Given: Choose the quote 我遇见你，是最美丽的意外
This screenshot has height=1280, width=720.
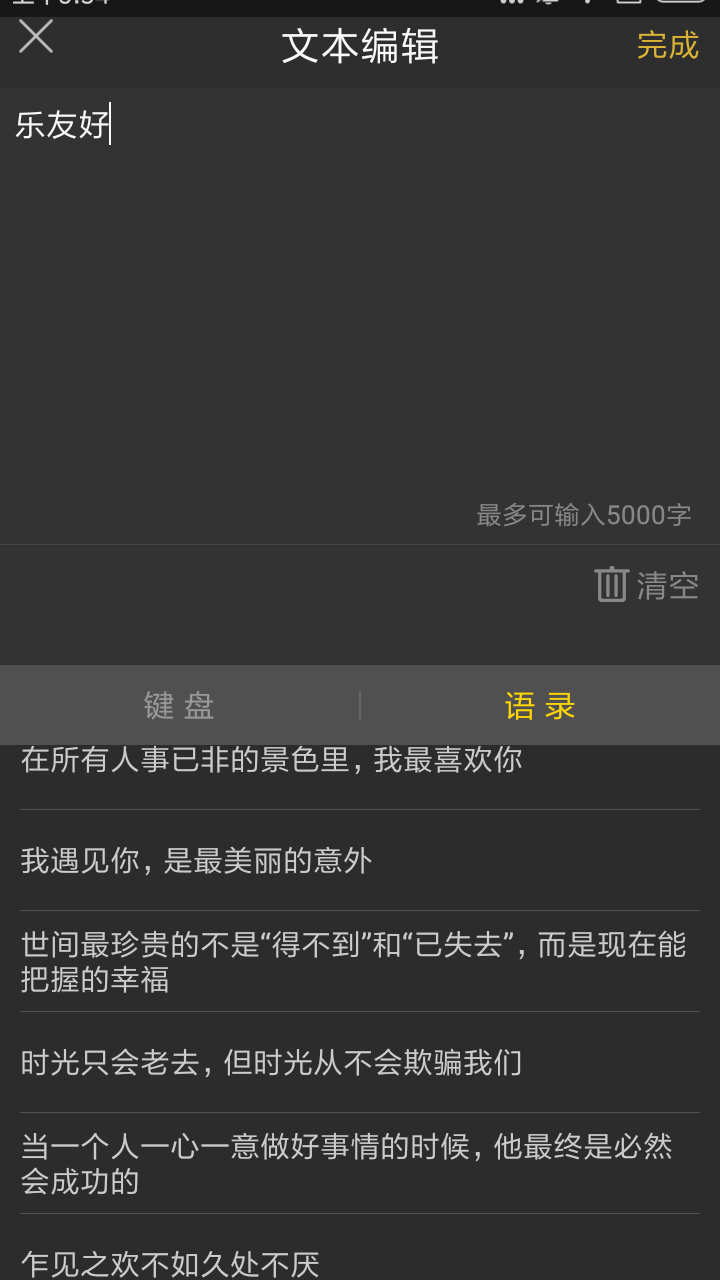Looking at the screenshot, I should point(196,860).
